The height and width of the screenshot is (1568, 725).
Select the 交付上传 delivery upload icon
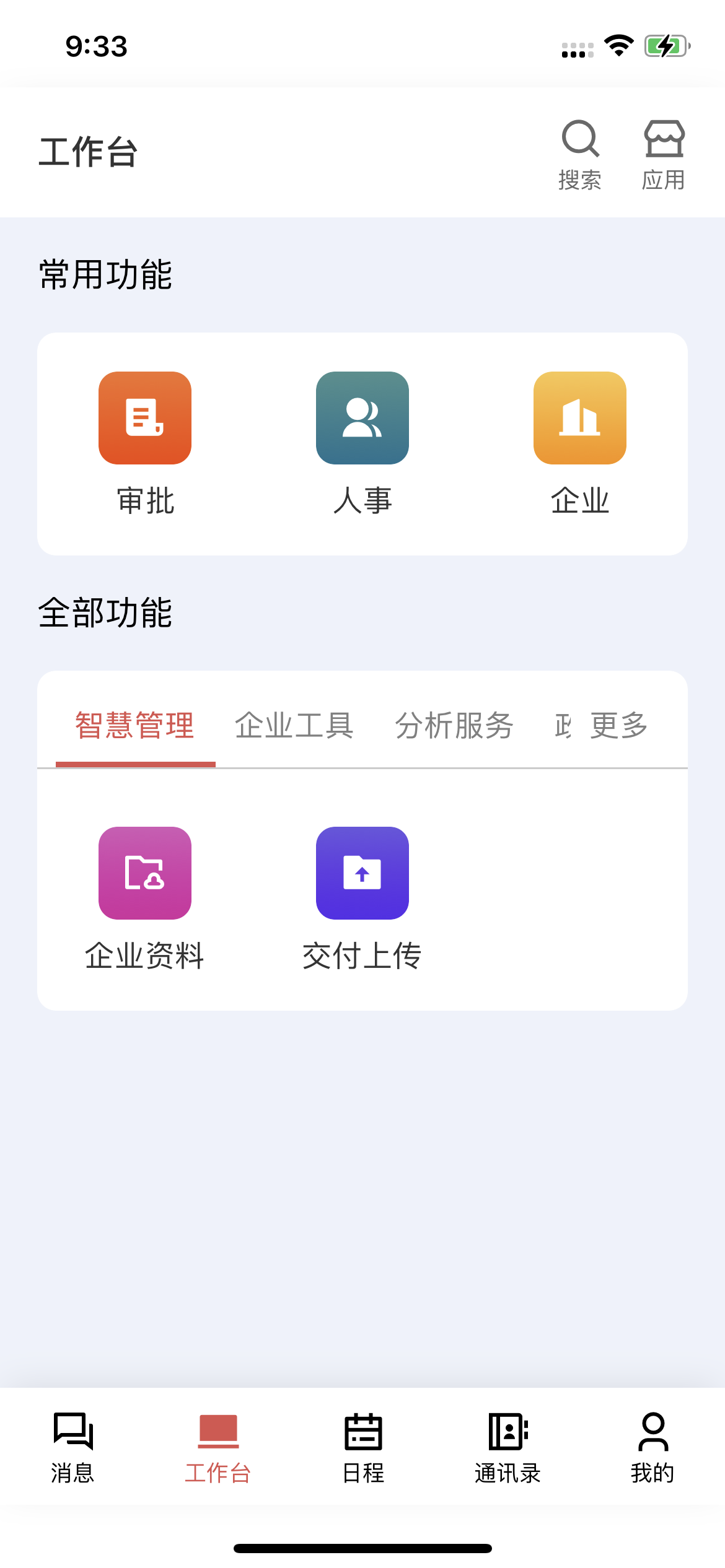pos(362,873)
